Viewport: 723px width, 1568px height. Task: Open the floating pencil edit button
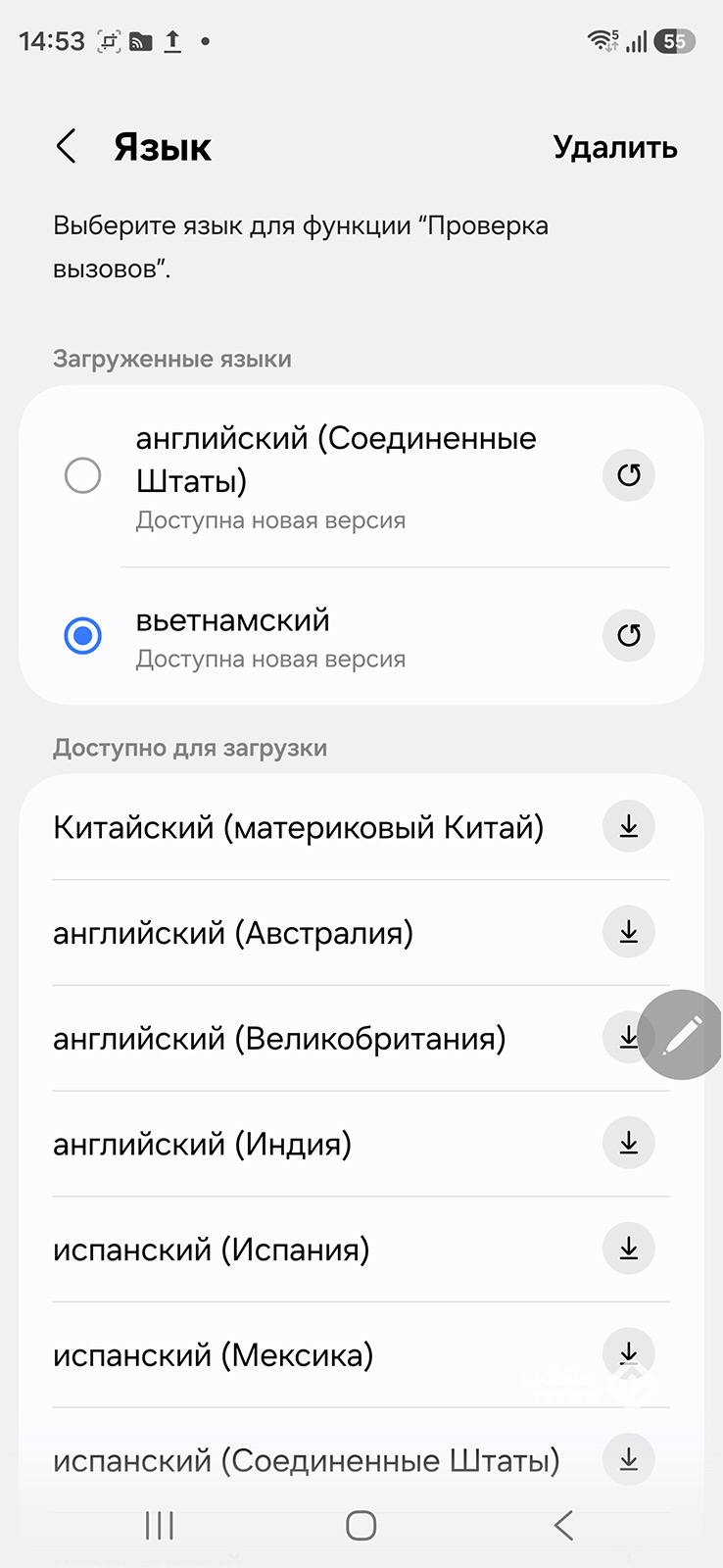(x=681, y=1035)
